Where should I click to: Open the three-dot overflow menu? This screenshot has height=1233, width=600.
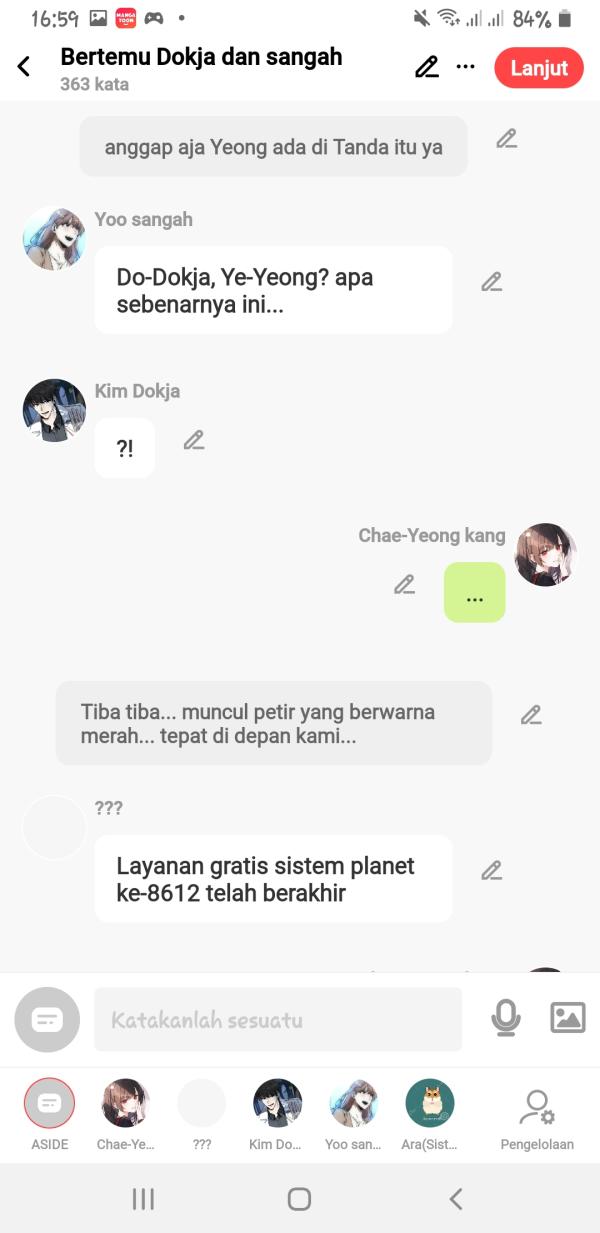click(465, 67)
